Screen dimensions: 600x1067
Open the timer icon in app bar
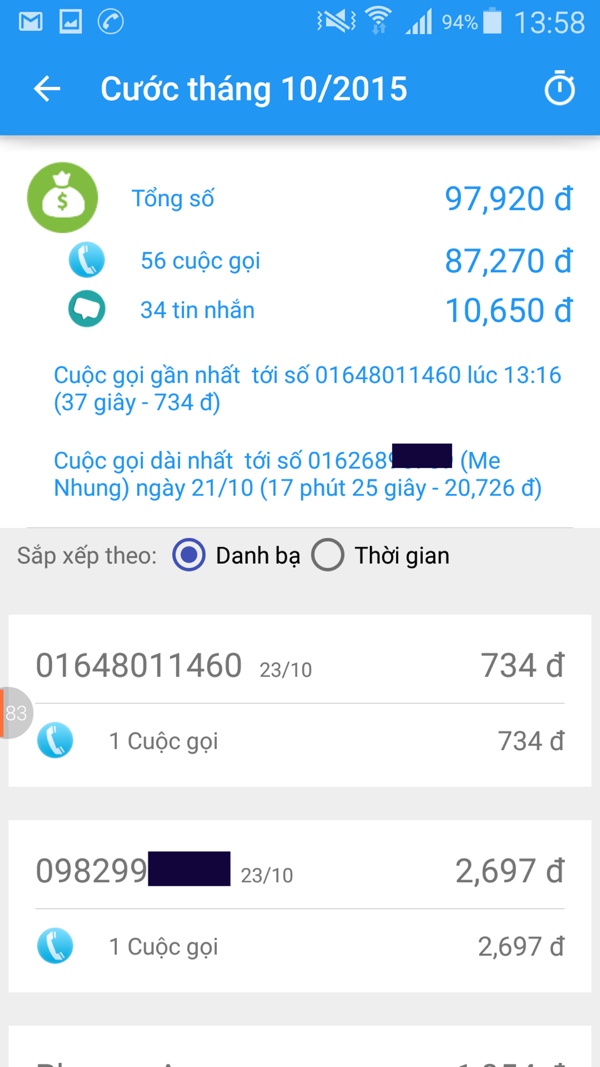tap(559, 89)
